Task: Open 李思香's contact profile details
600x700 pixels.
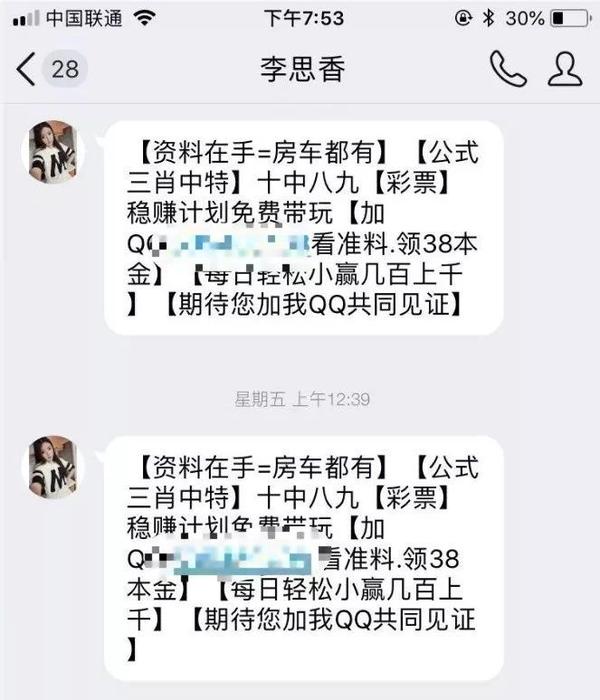Action: coord(565,68)
